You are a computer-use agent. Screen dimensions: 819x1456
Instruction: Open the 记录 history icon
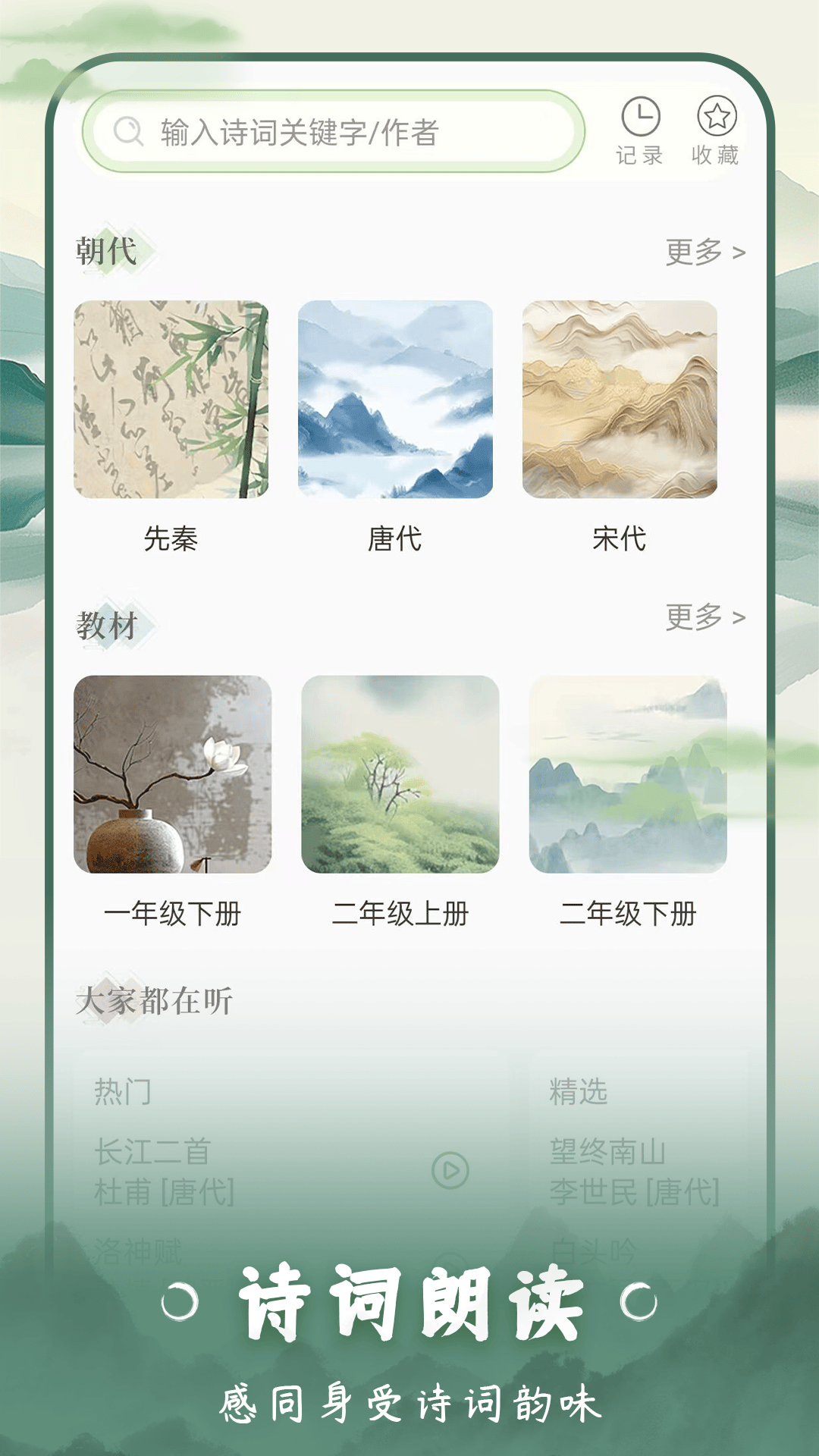(641, 127)
